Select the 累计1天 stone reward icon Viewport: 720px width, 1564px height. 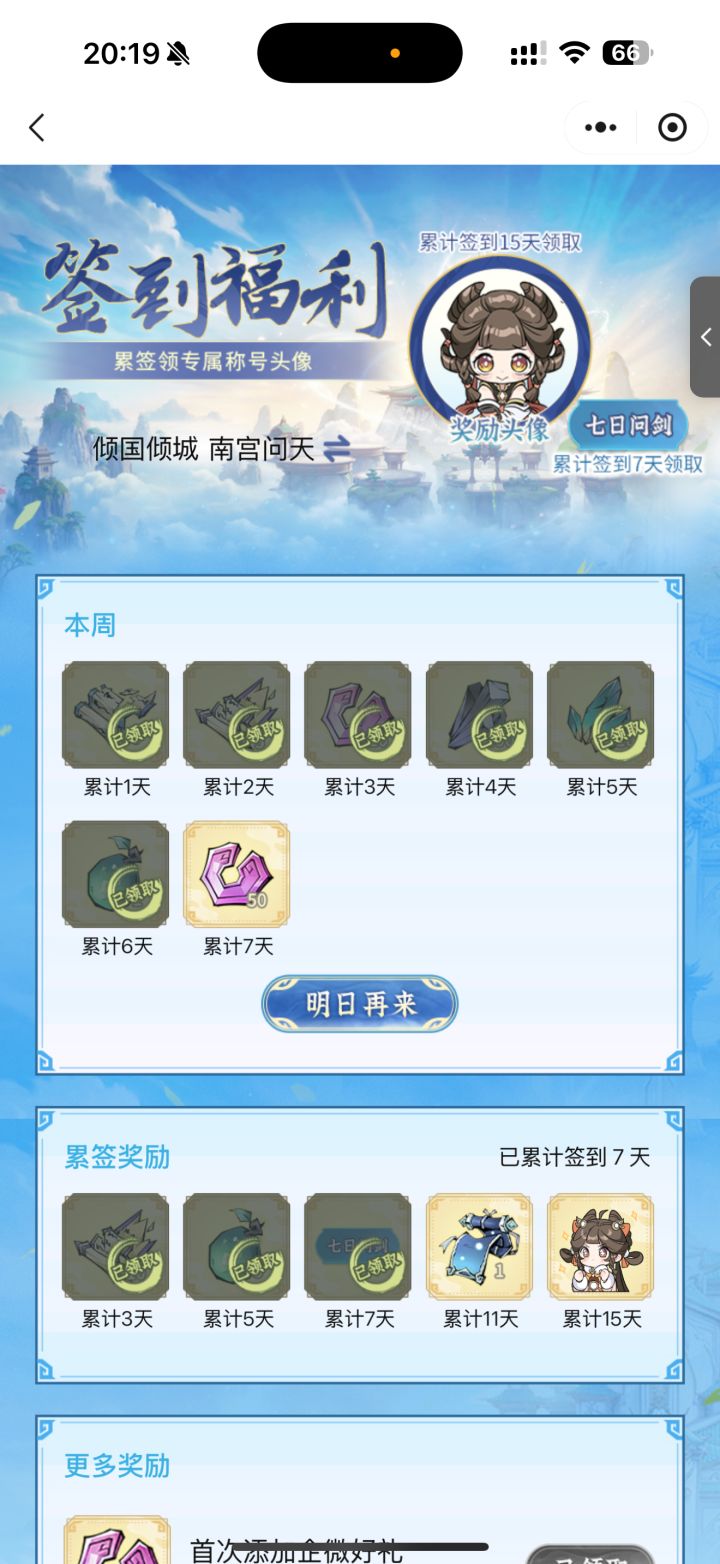(x=115, y=715)
